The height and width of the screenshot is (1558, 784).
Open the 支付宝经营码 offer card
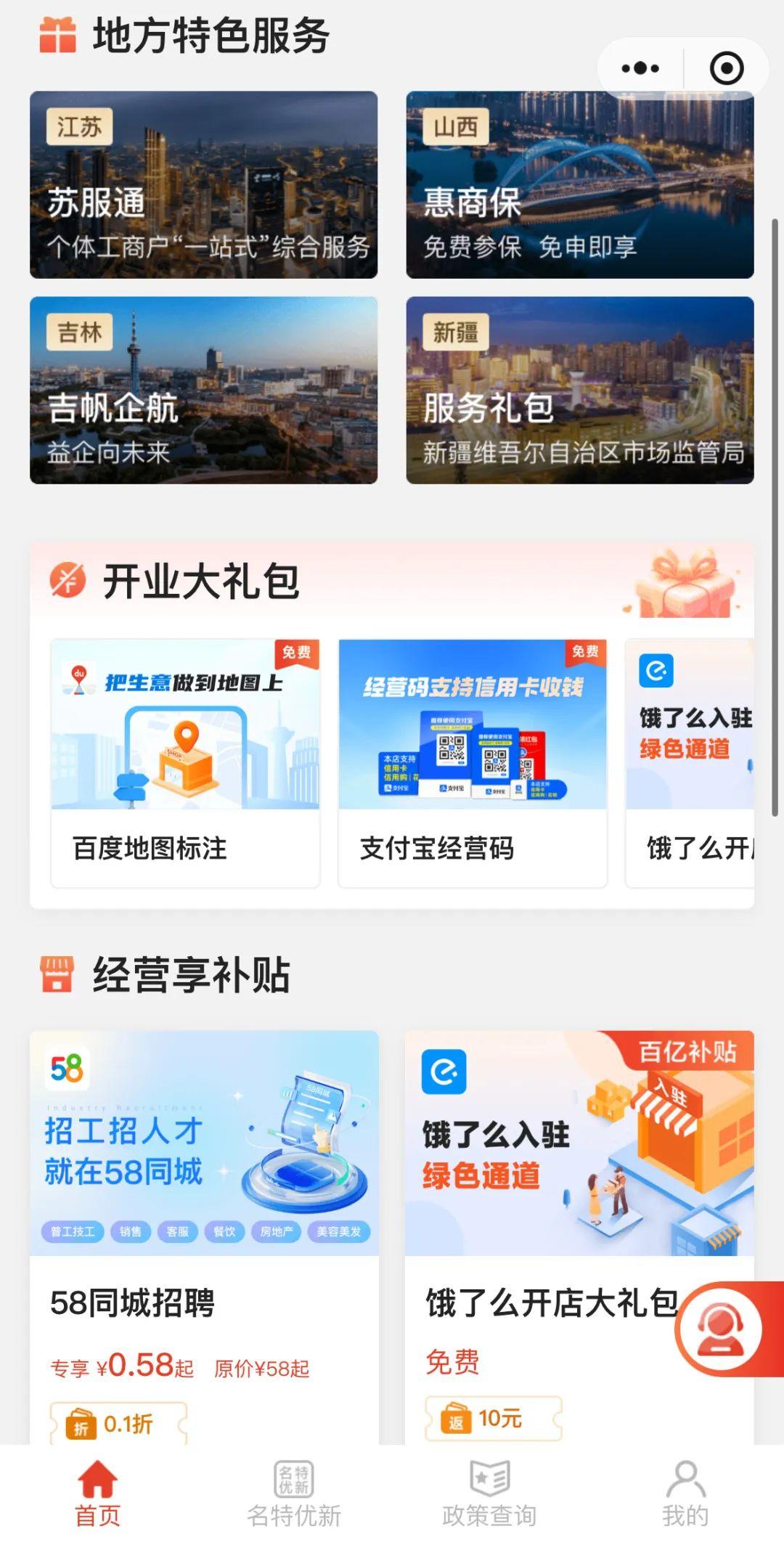point(473,762)
